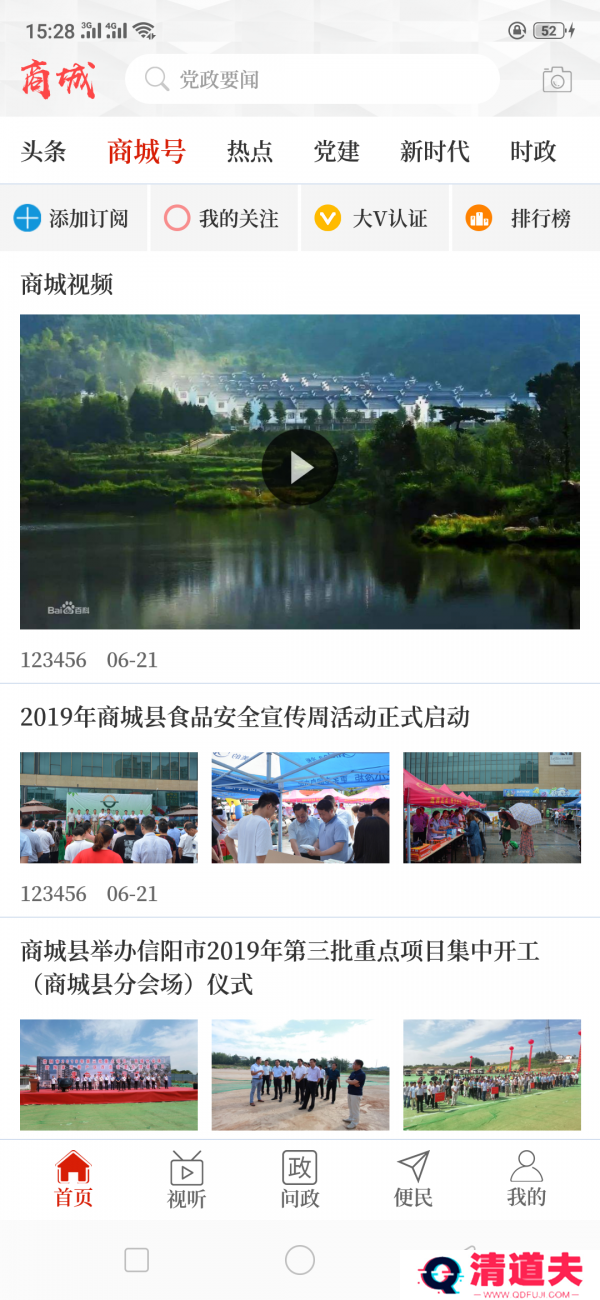Image resolution: width=600 pixels, height=1300 pixels.
Task: Open 大V认证
Action: coord(373,218)
